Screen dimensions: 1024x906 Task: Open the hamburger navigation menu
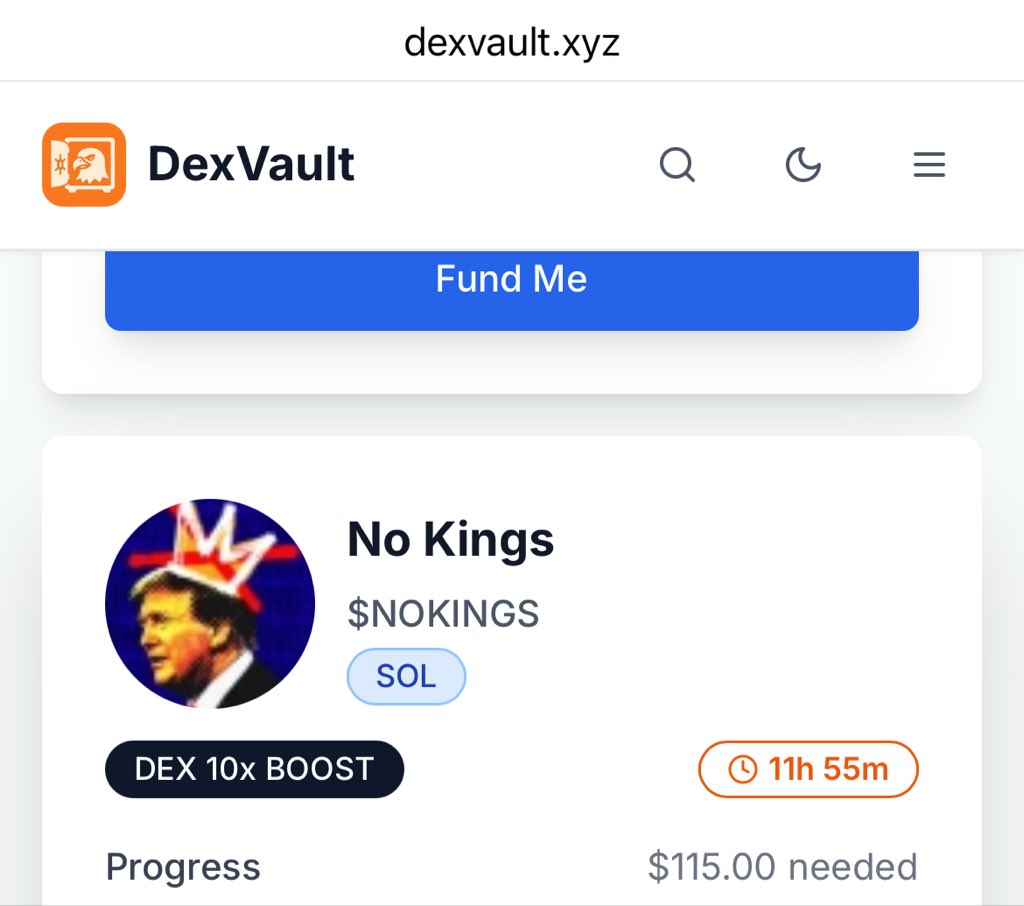pos(929,165)
